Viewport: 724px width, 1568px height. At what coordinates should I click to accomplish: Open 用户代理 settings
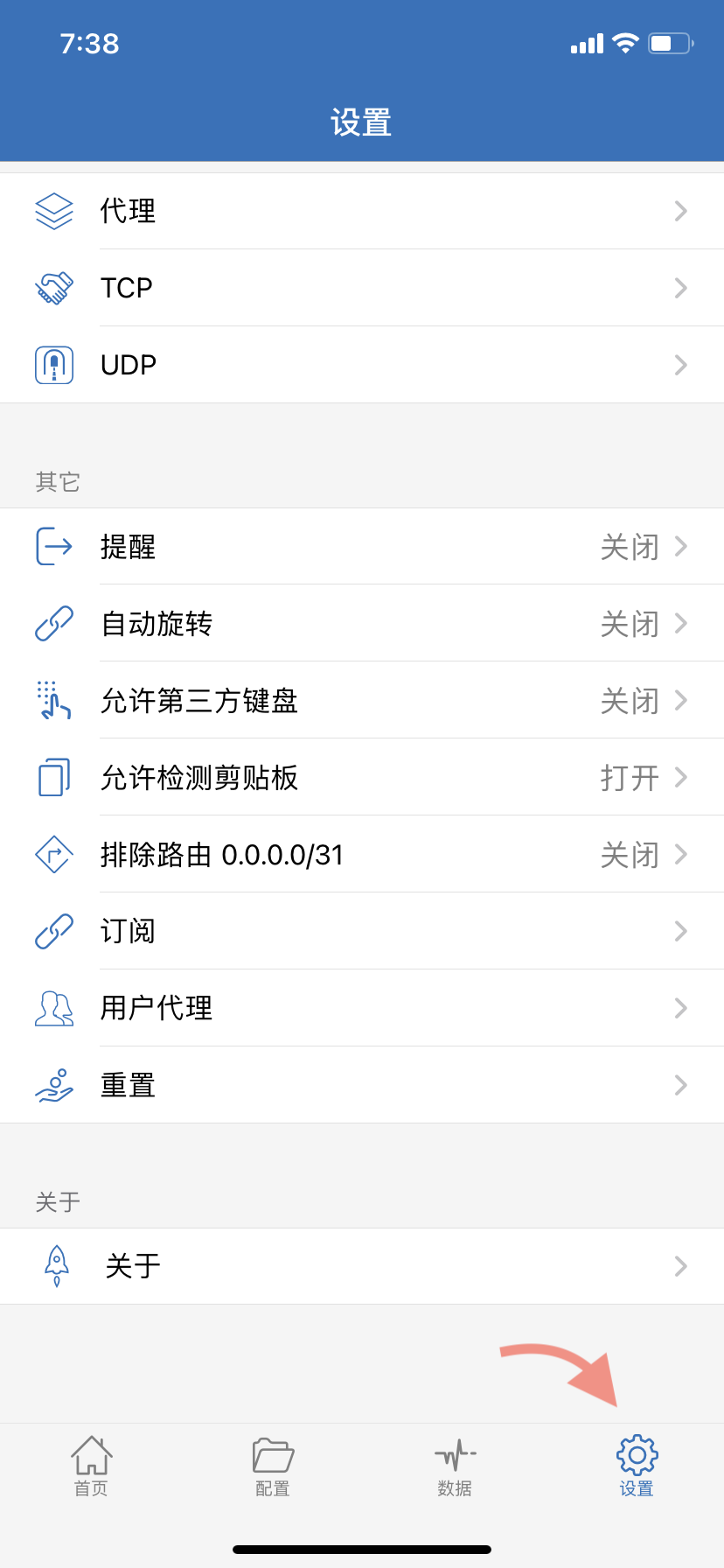pyautogui.click(x=362, y=1009)
